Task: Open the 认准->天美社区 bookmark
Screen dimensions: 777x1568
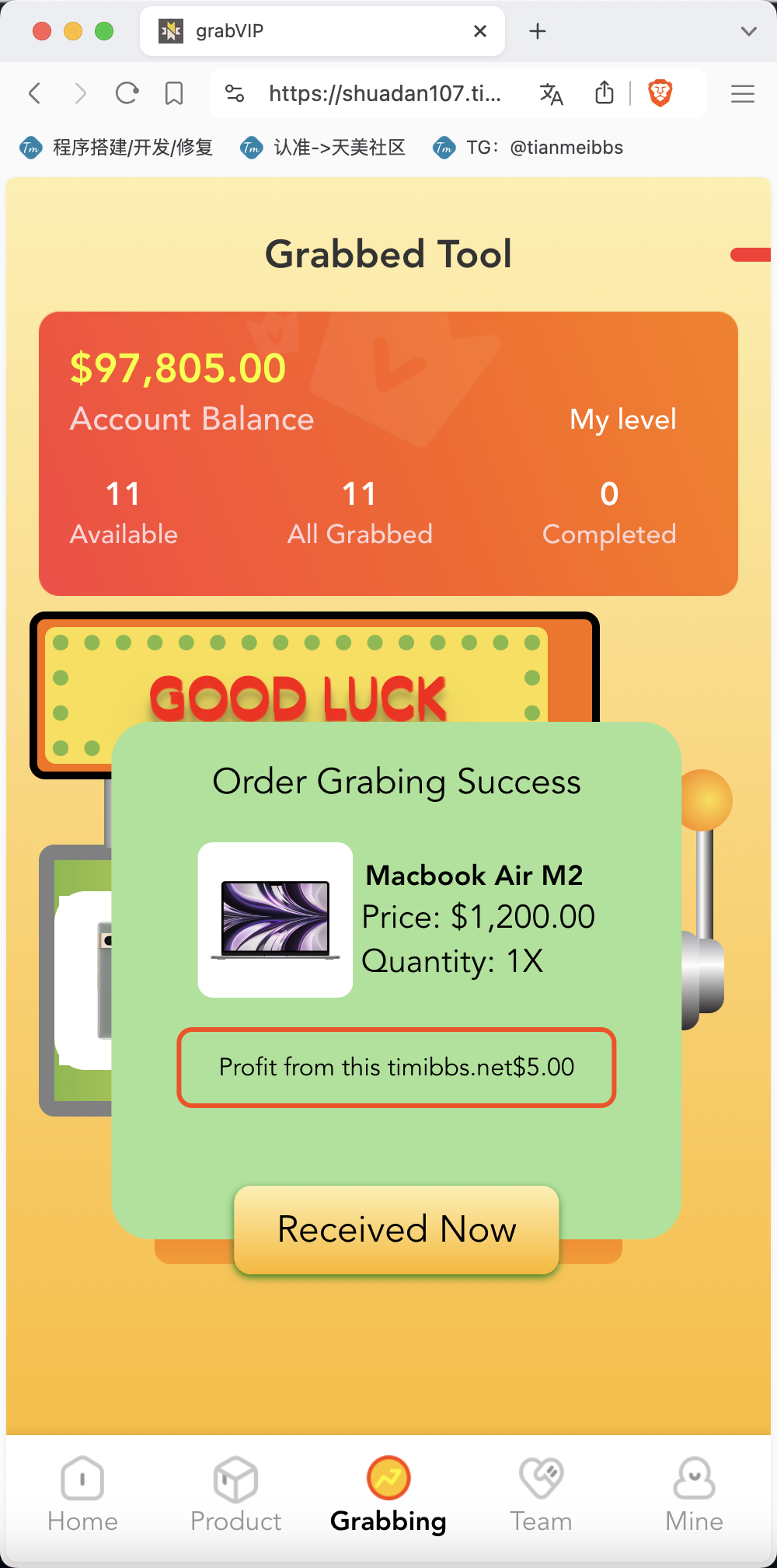Action: (x=323, y=148)
